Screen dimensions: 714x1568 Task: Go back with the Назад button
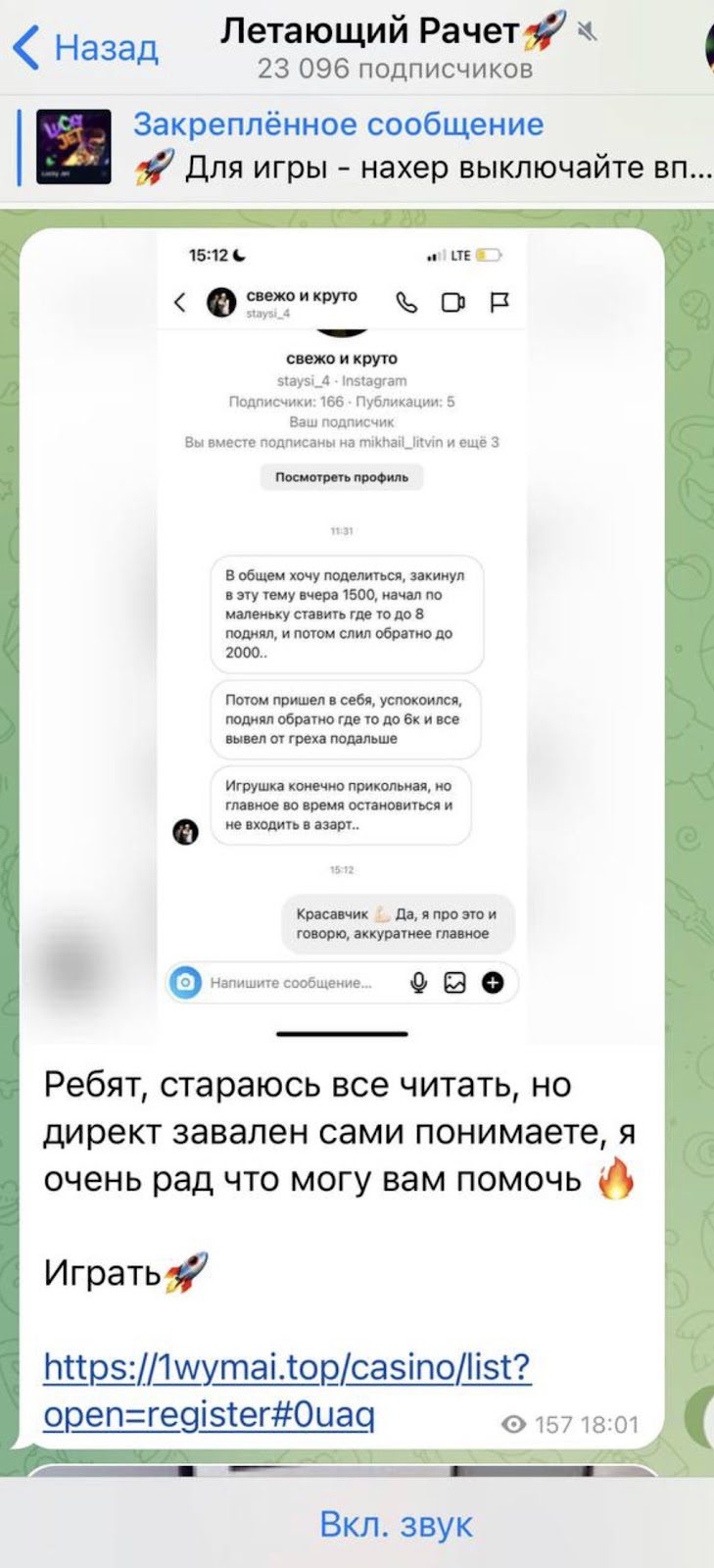(85, 48)
